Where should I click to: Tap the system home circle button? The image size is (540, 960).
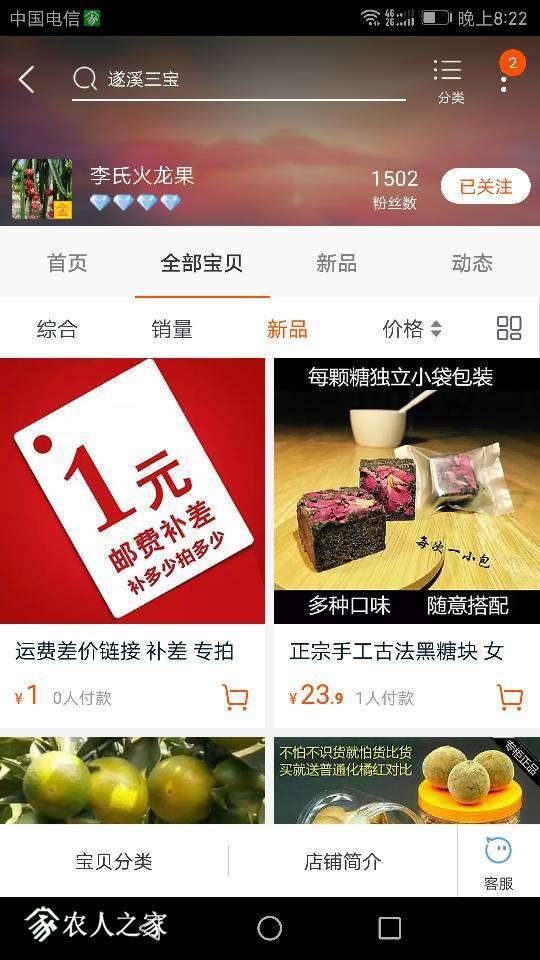(269, 928)
